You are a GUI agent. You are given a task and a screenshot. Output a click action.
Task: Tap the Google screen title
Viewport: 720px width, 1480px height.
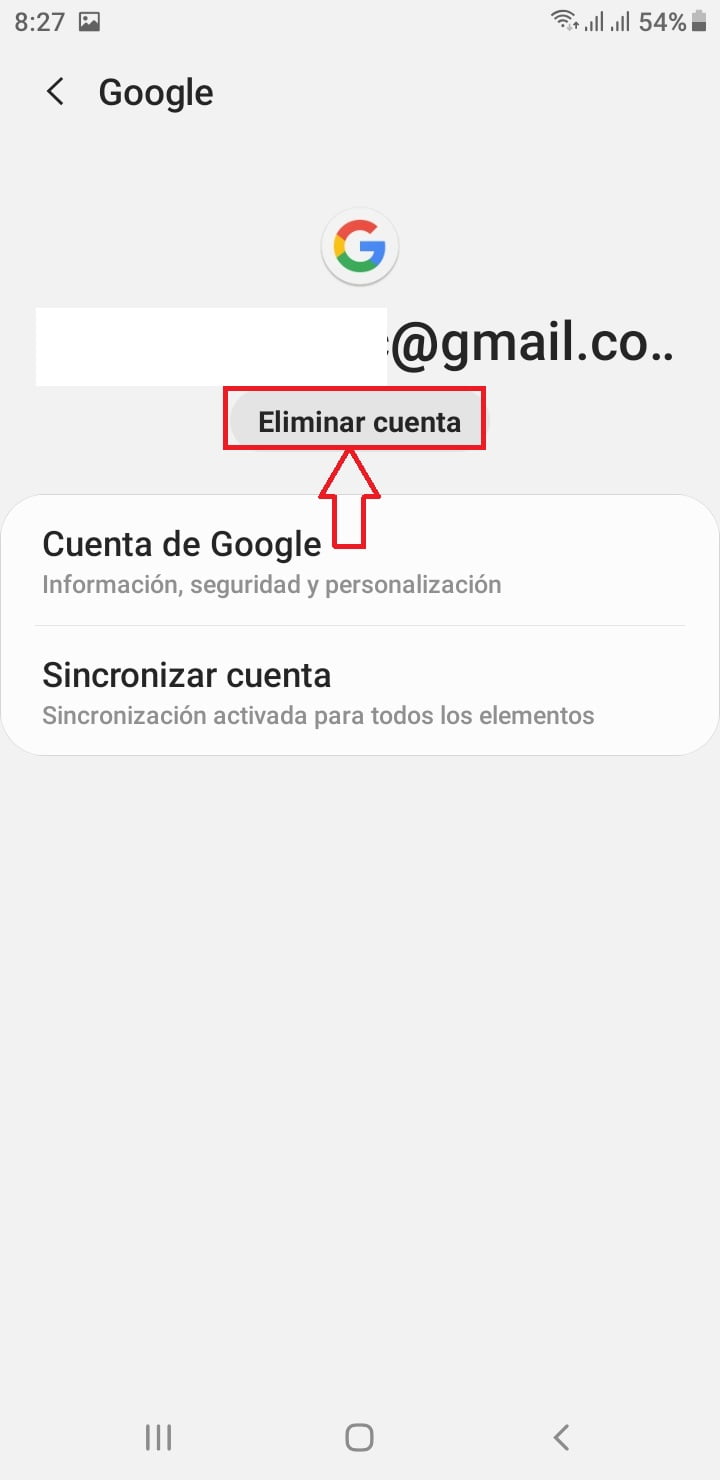point(155,92)
